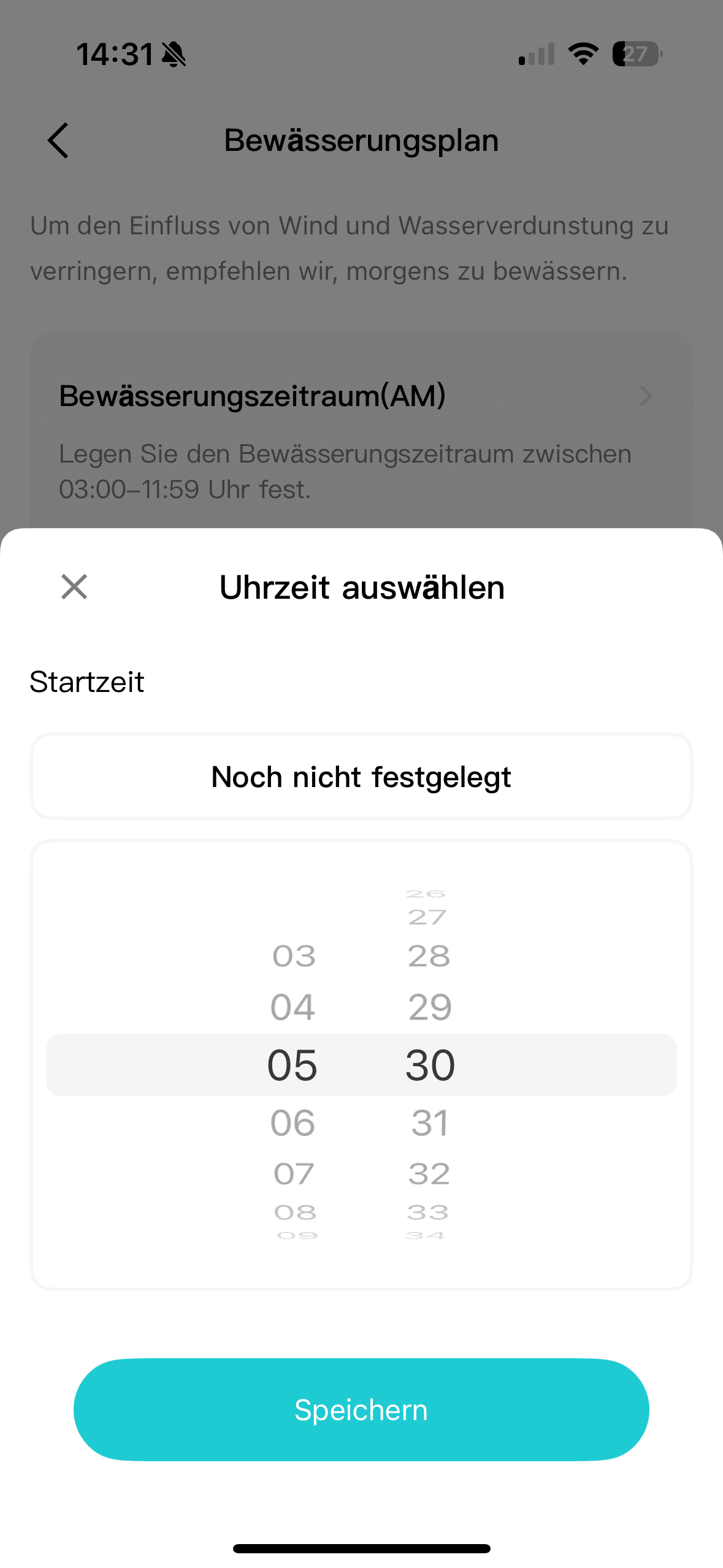Choose minute 32 in the time wheel
This screenshot has width=723, height=1568.
click(429, 1174)
